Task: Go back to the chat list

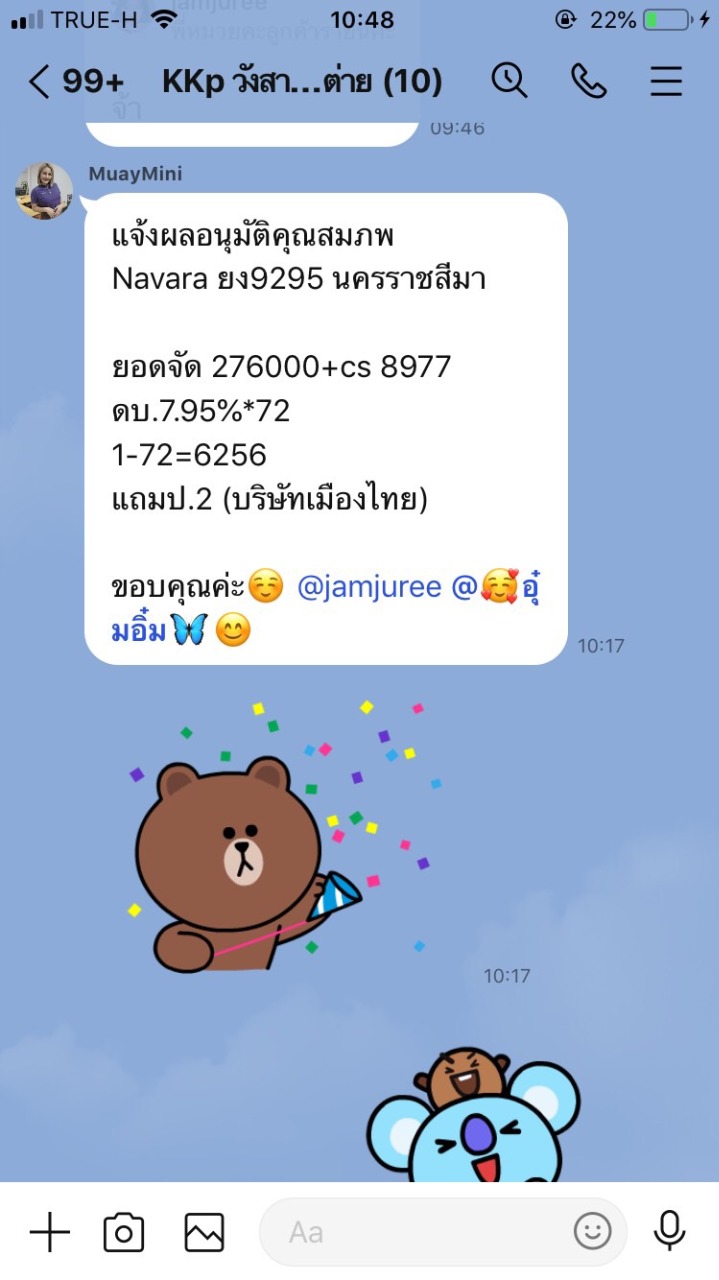Action: click(40, 82)
